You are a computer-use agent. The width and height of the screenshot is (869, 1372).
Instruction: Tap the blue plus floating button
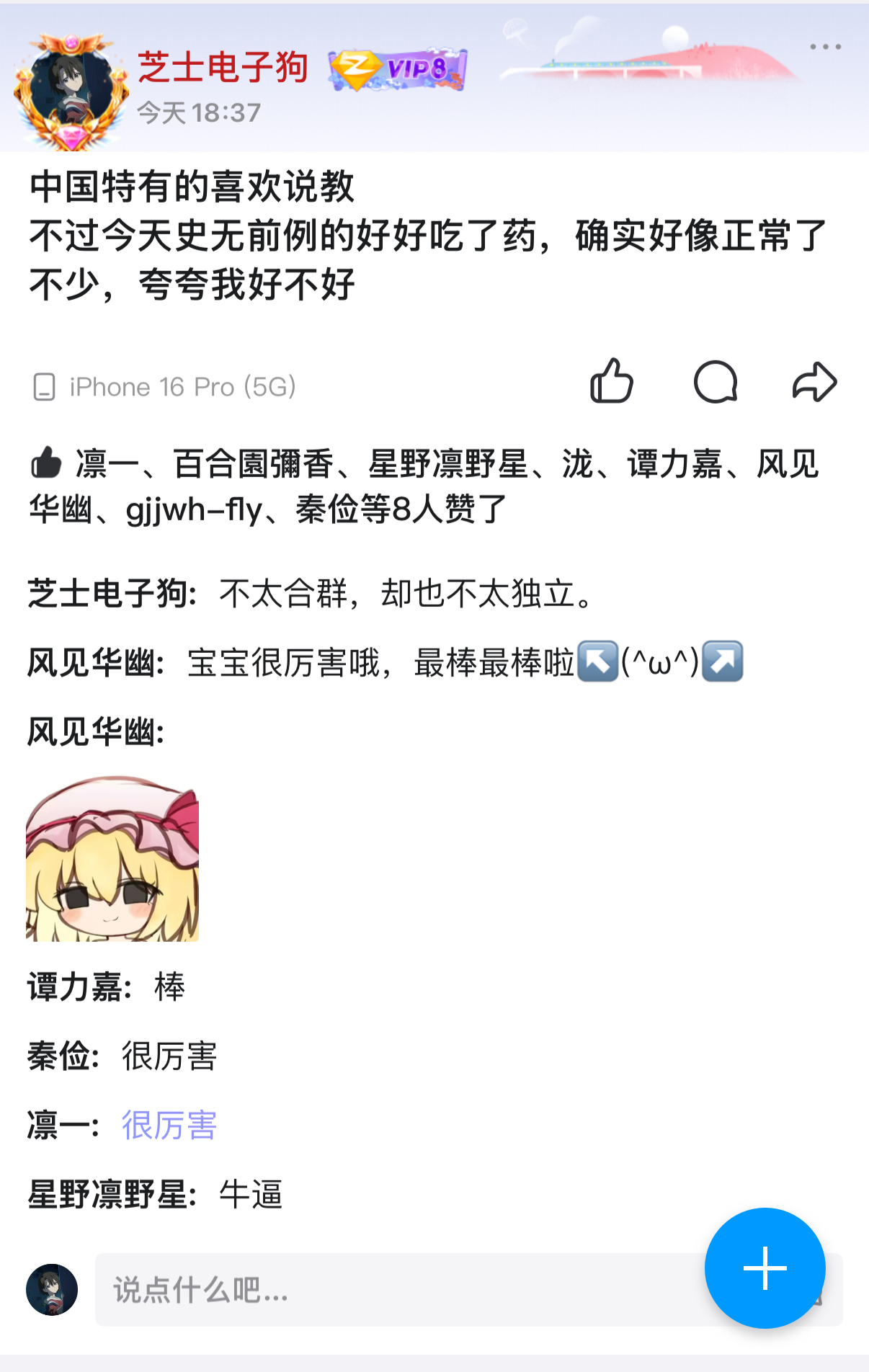pyautogui.click(x=765, y=1268)
